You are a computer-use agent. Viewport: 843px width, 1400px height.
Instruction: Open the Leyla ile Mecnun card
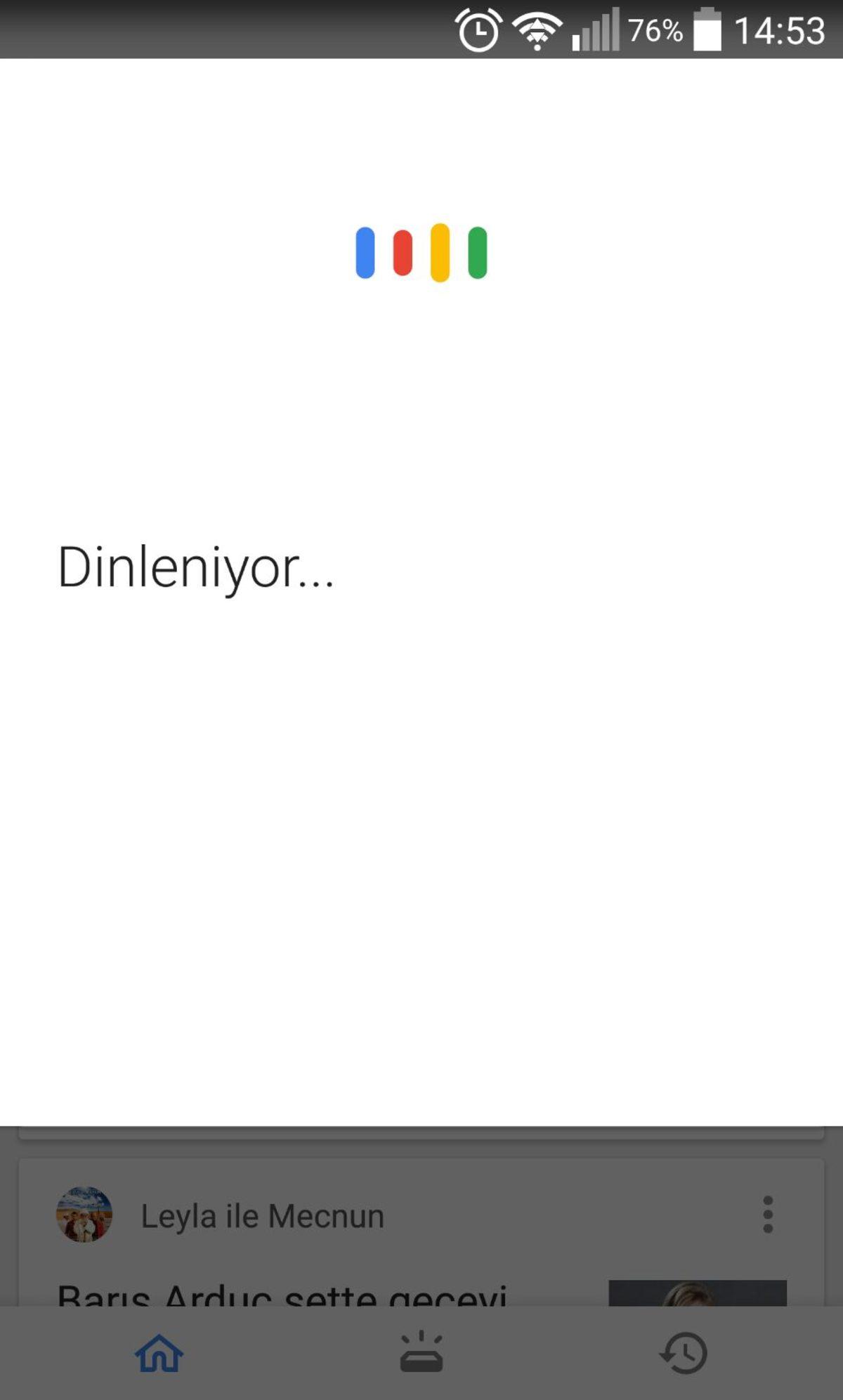pyautogui.click(x=262, y=1216)
